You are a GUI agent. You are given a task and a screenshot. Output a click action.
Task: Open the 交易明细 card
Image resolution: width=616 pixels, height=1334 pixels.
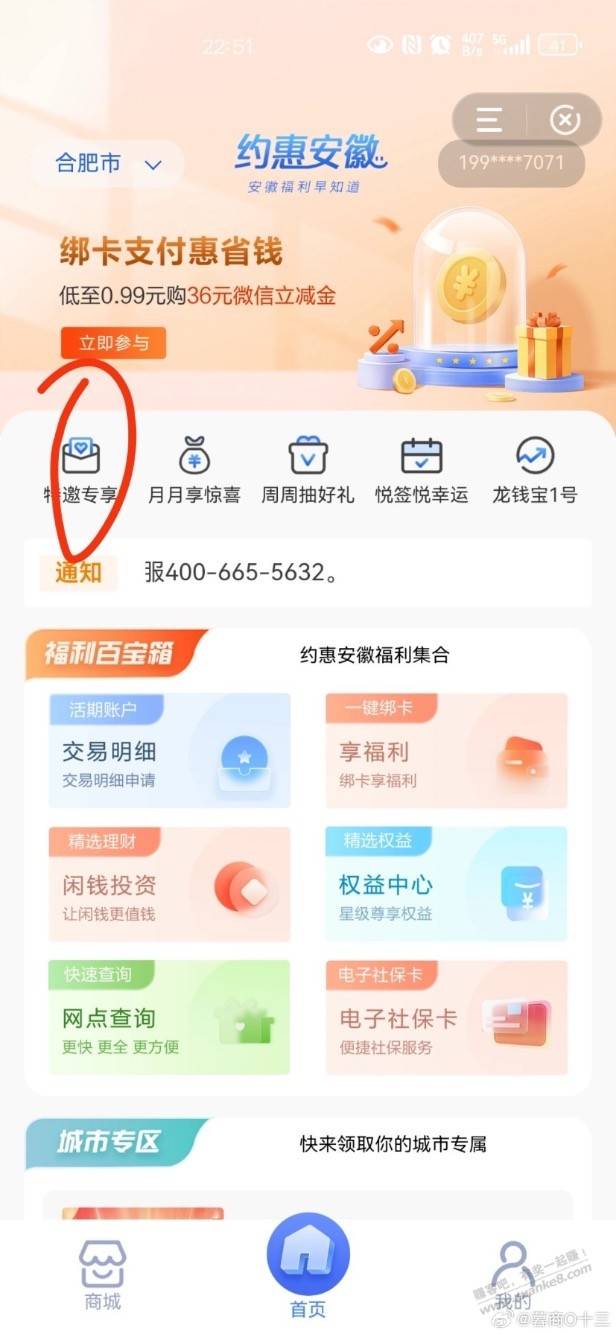[169, 751]
